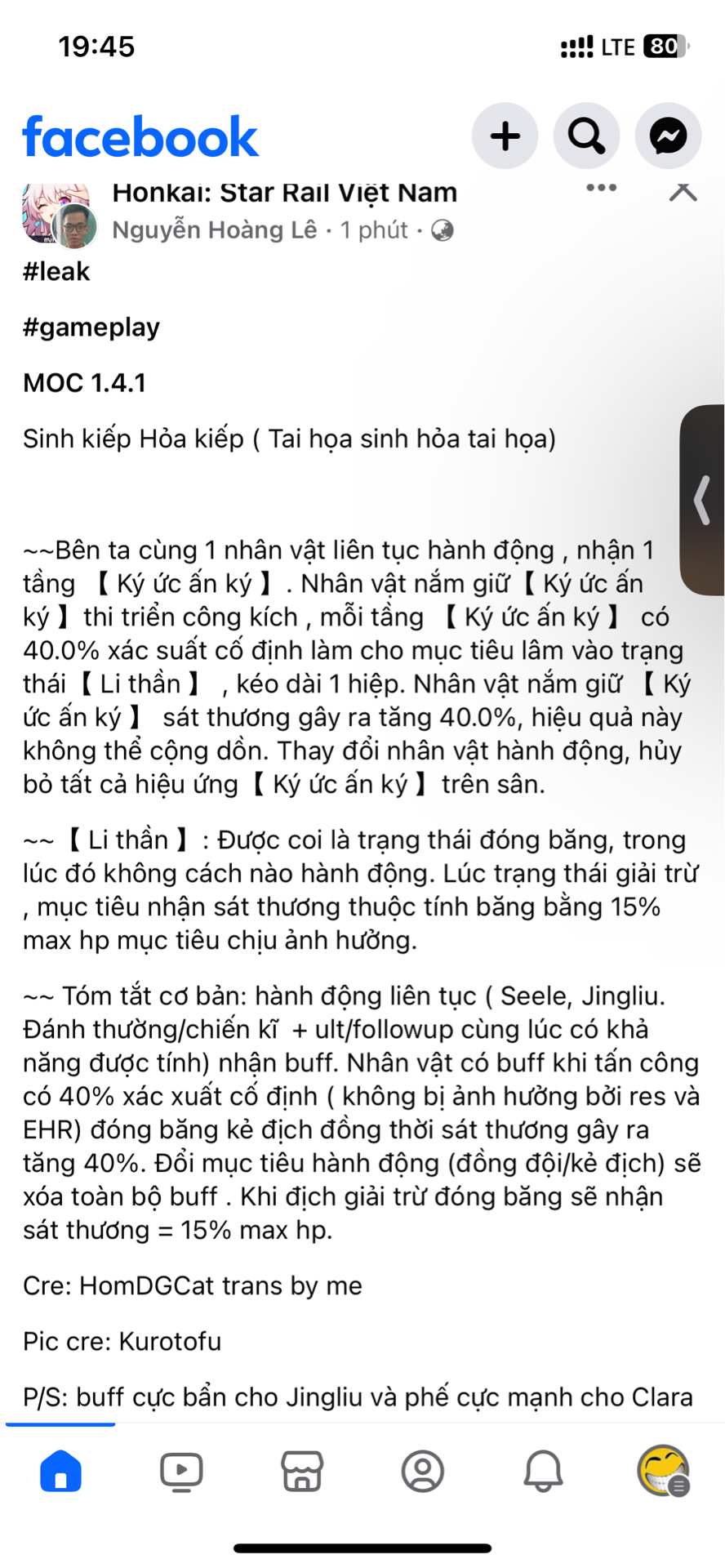Open the #leak hashtag

[x=56, y=271]
